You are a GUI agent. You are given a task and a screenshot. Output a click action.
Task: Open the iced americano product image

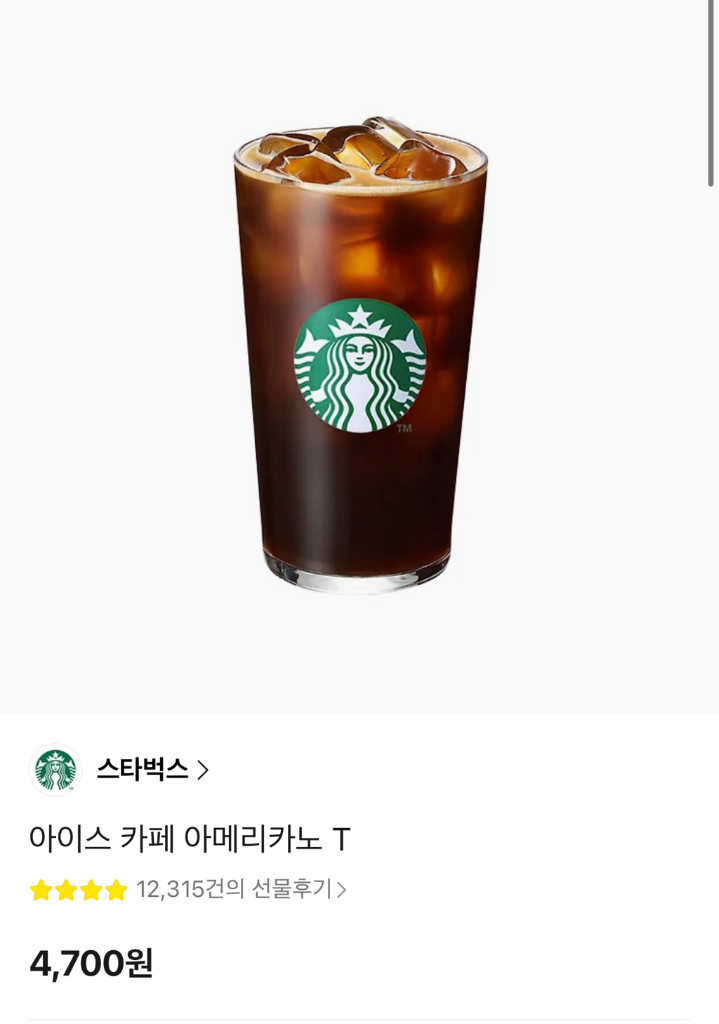tap(360, 357)
